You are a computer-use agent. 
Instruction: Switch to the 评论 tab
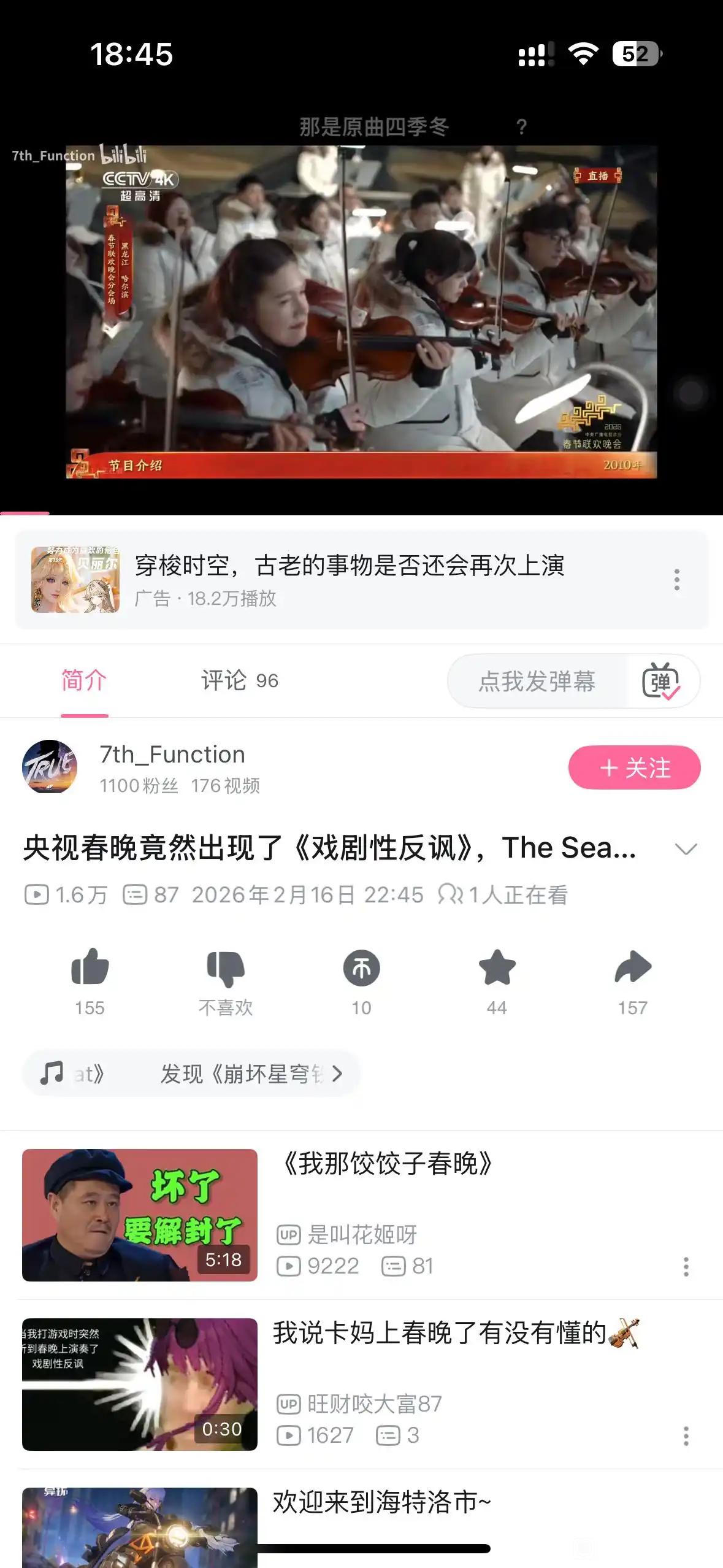[x=239, y=680]
